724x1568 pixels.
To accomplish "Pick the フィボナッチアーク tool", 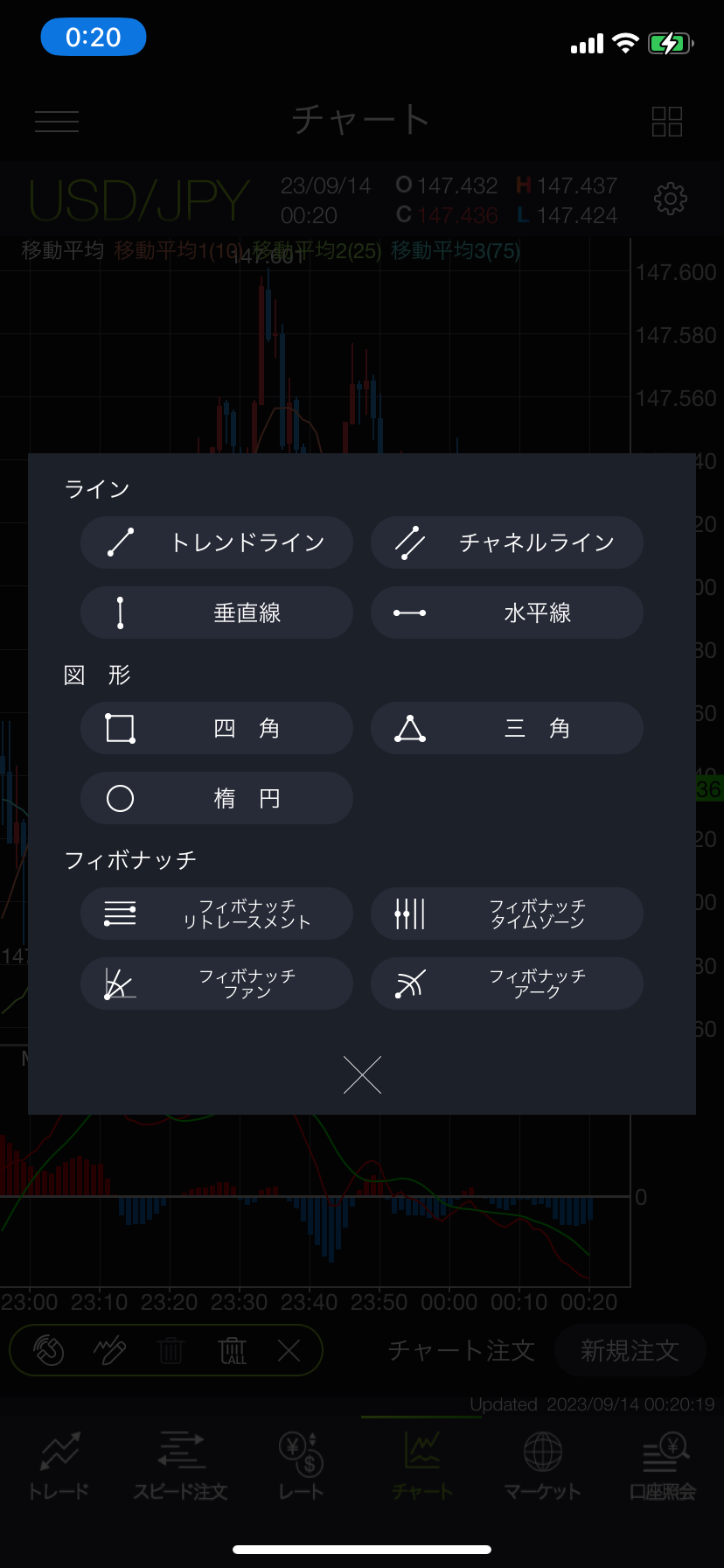I will point(507,983).
